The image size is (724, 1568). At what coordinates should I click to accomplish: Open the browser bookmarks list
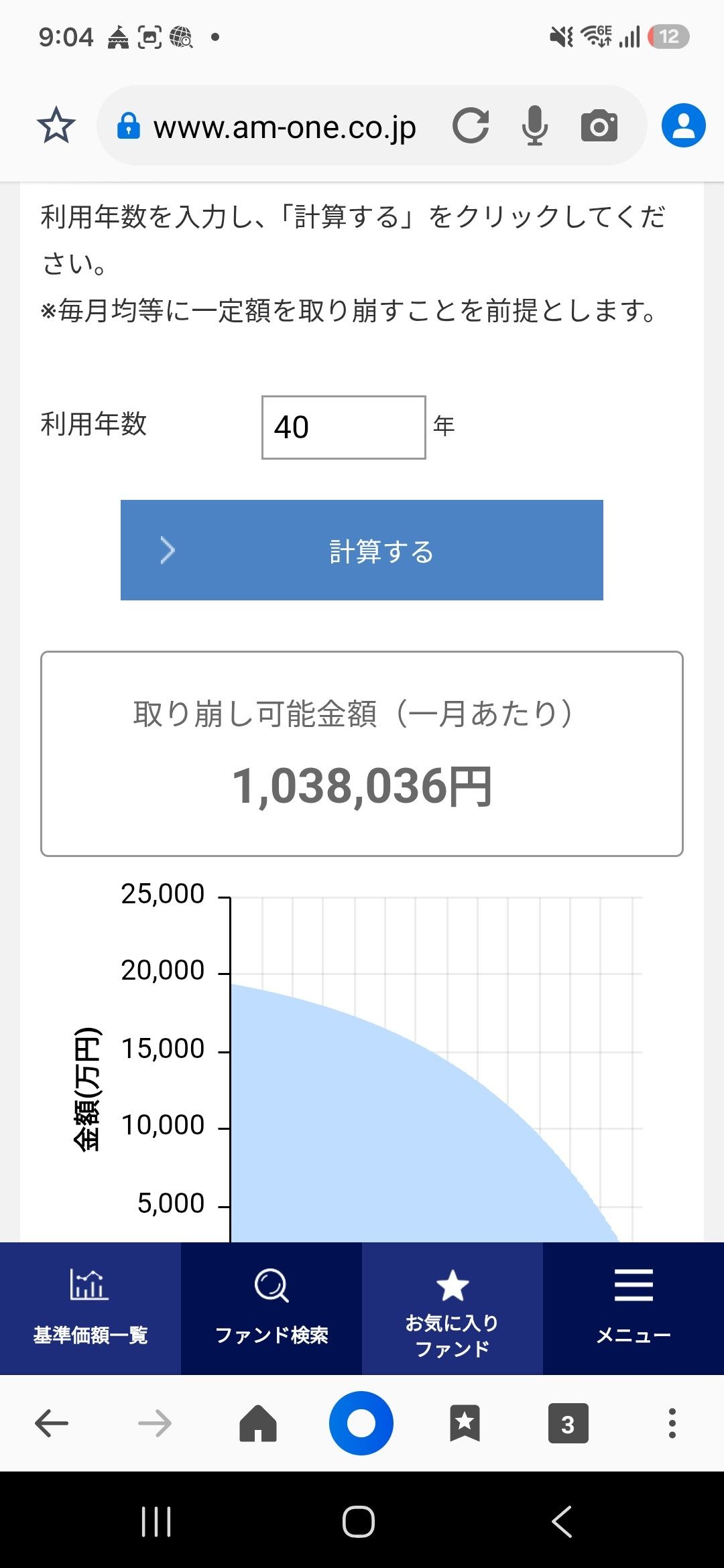[465, 1423]
